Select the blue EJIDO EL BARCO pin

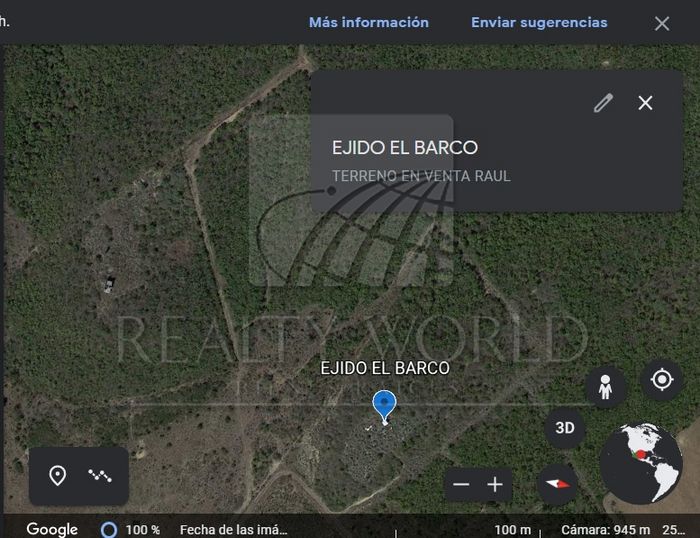point(384,405)
